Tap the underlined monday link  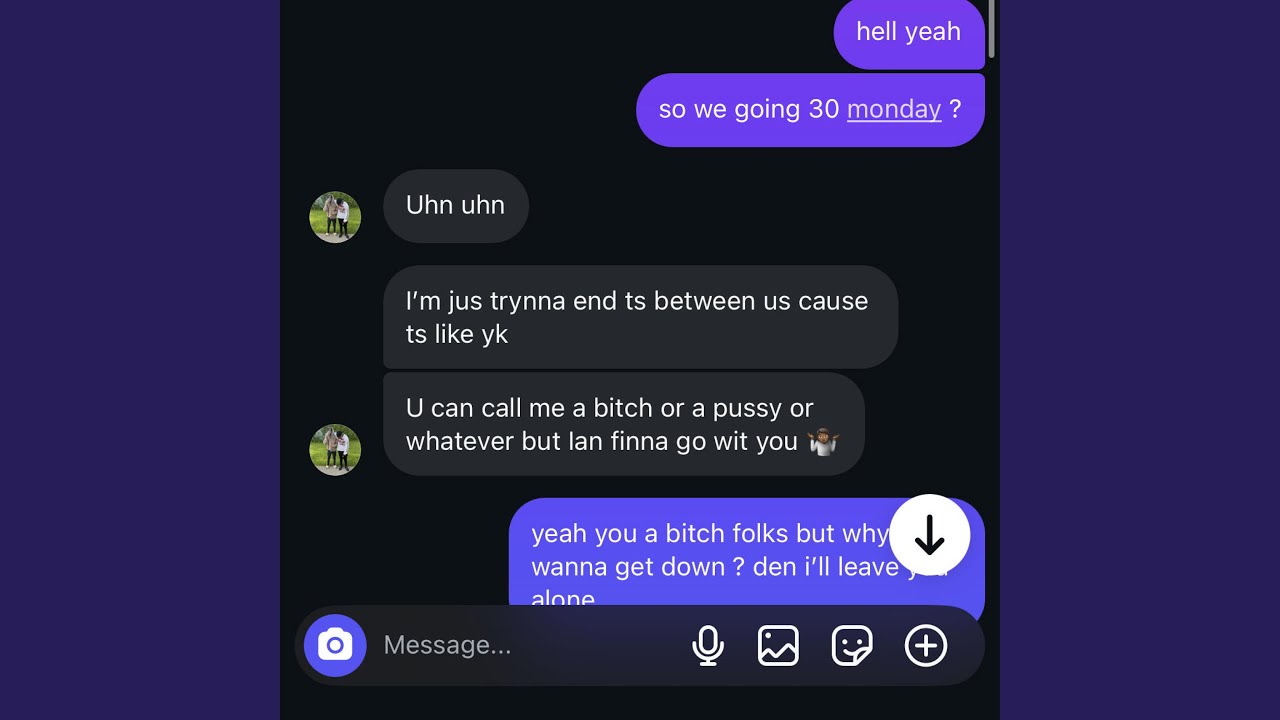pyautogui.click(x=894, y=109)
